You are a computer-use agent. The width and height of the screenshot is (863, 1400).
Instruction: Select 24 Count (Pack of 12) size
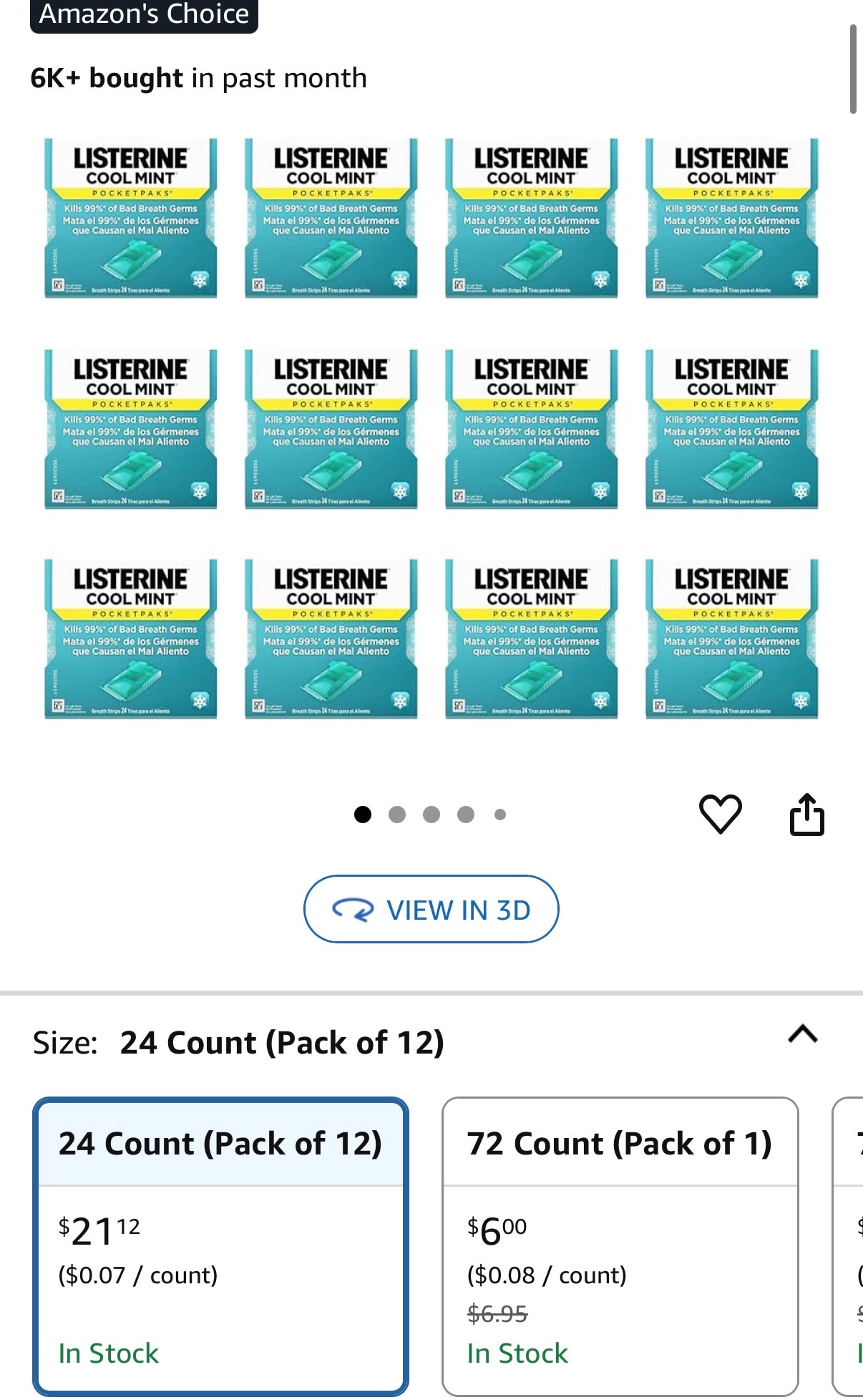pos(220,1245)
